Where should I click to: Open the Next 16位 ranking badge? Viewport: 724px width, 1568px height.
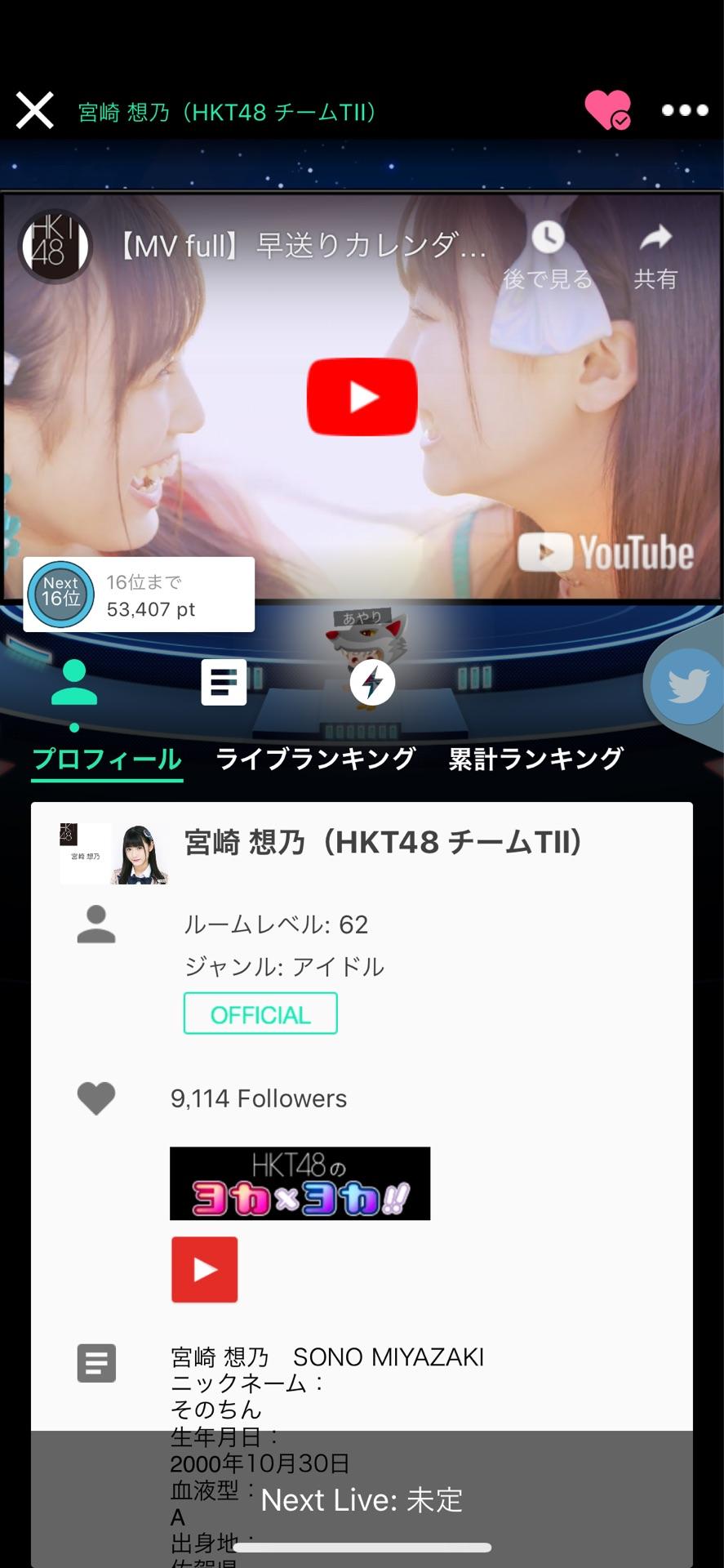point(139,595)
